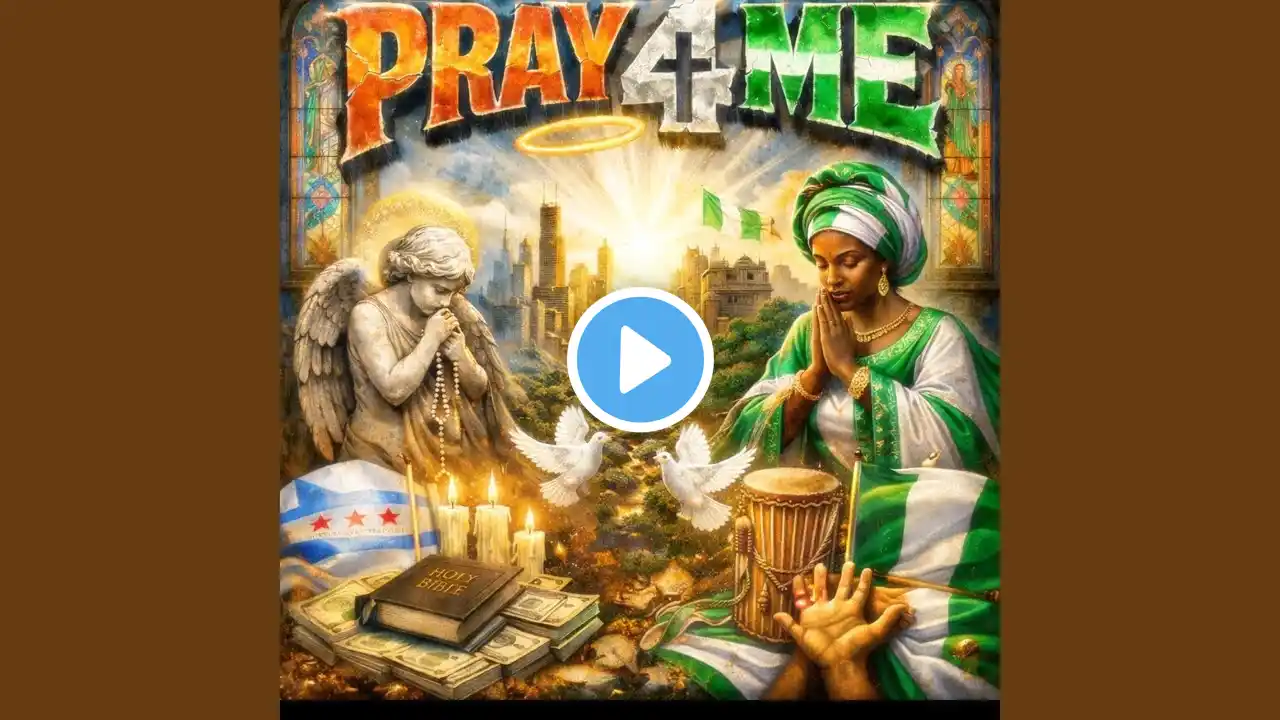
Task: Play the Pray 4 Me video
Action: tap(640, 360)
